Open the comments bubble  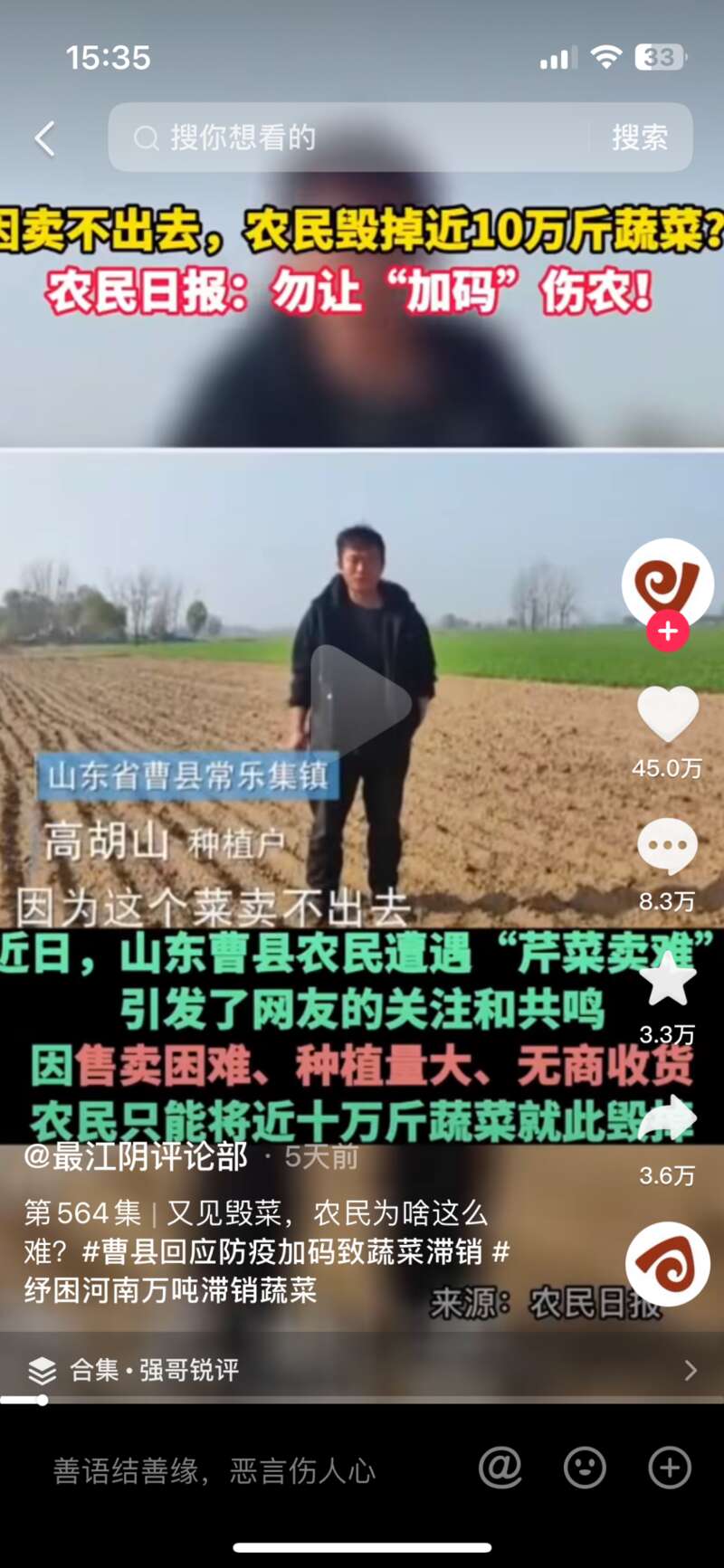pos(668,847)
